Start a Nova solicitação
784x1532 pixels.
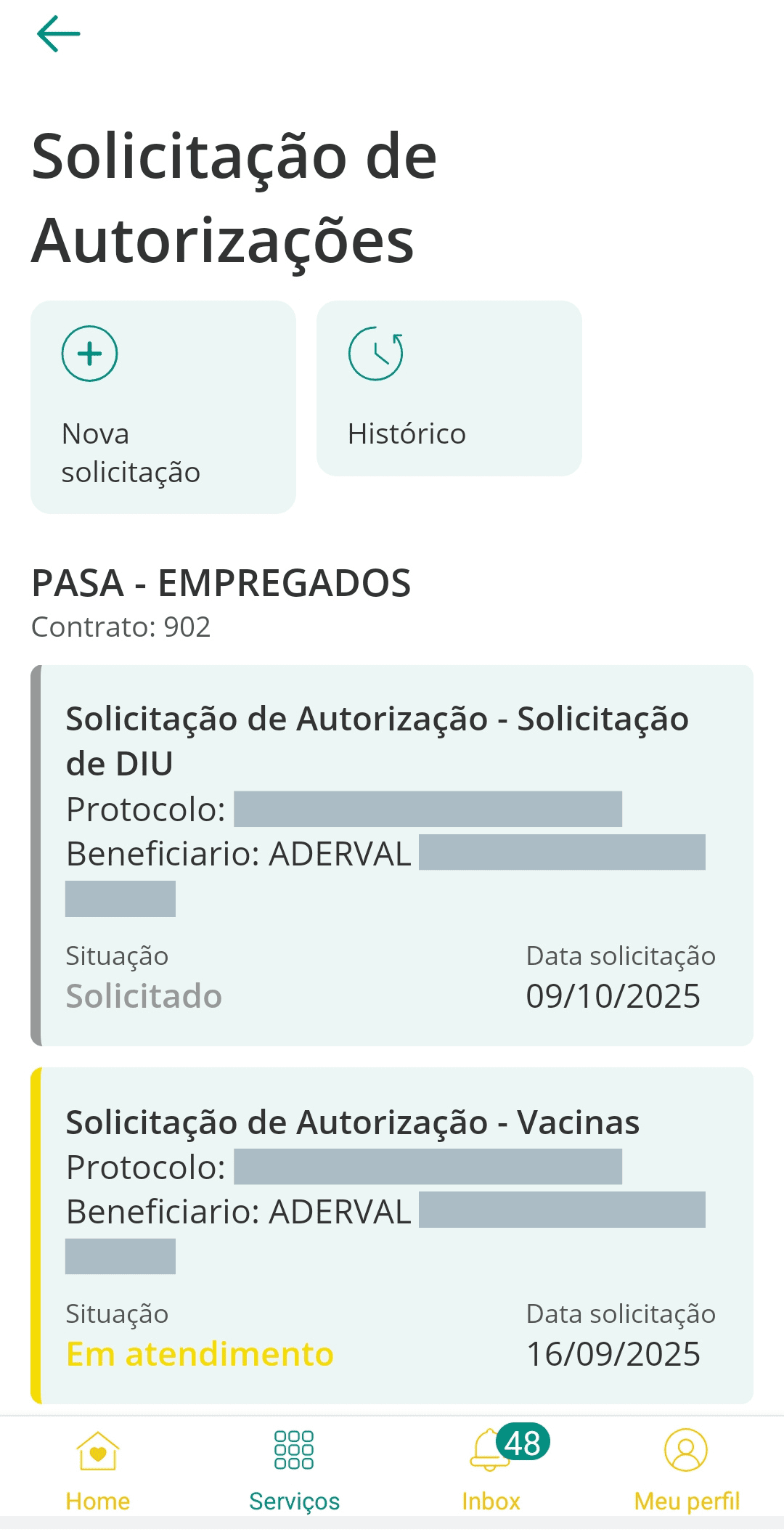point(163,407)
